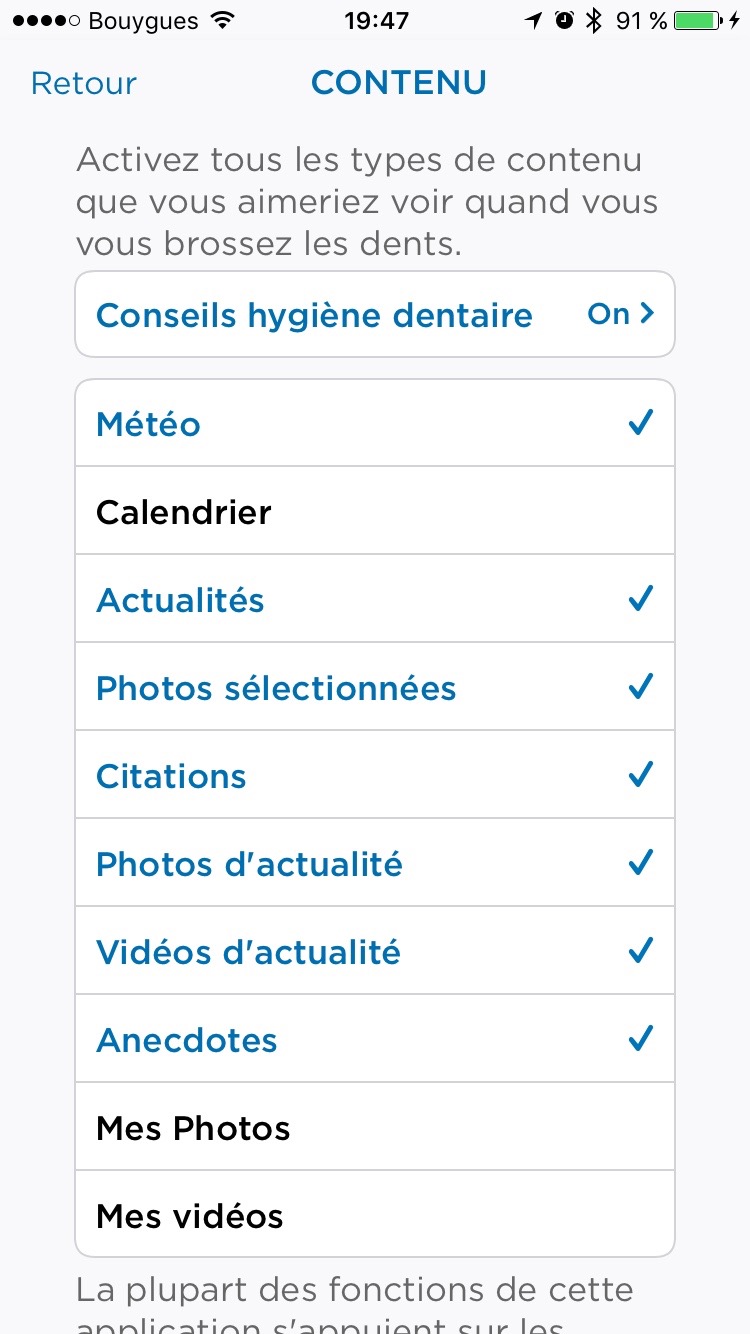The width and height of the screenshot is (750, 1334).
Task: Turn off the Anecdotes option
Action: (375, 1039)
